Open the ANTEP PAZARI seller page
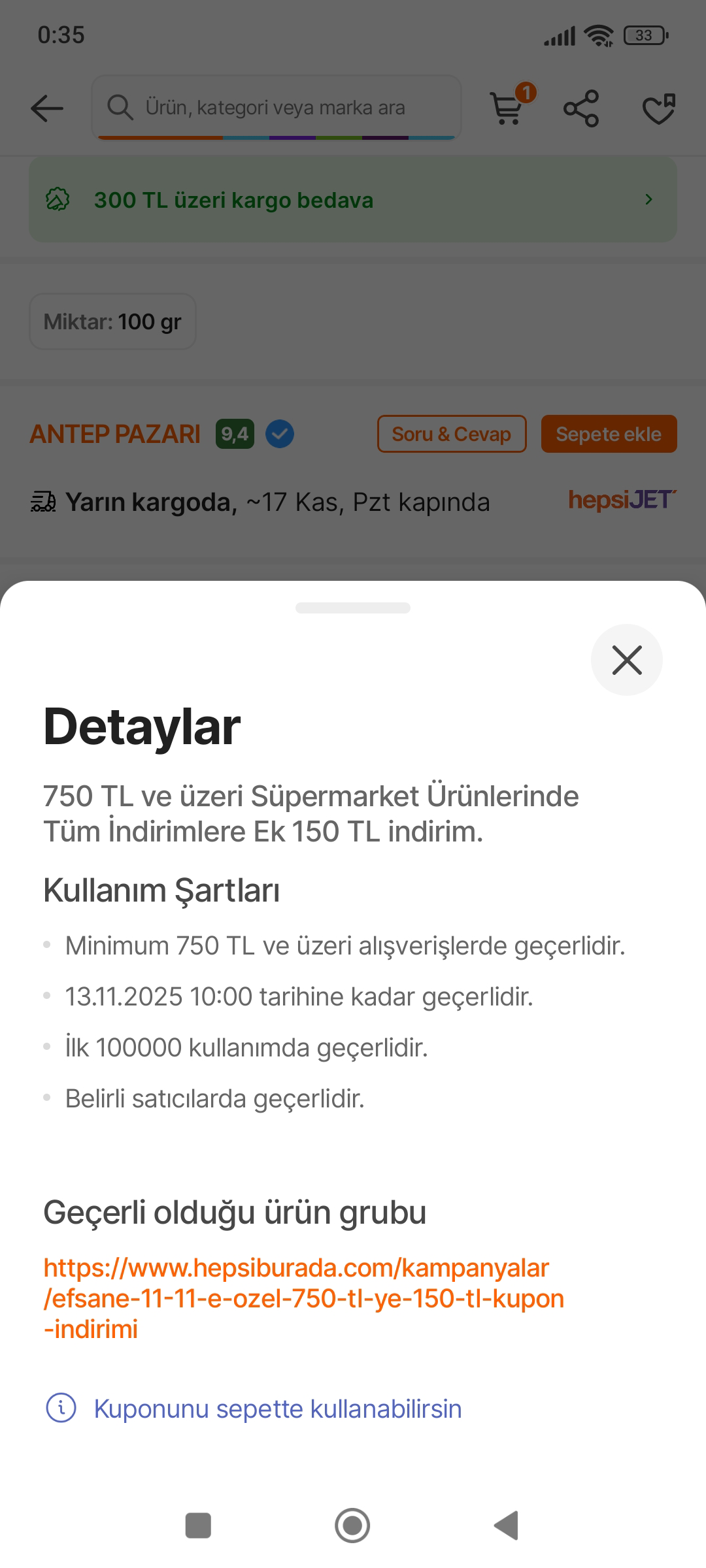 [115, 434]
